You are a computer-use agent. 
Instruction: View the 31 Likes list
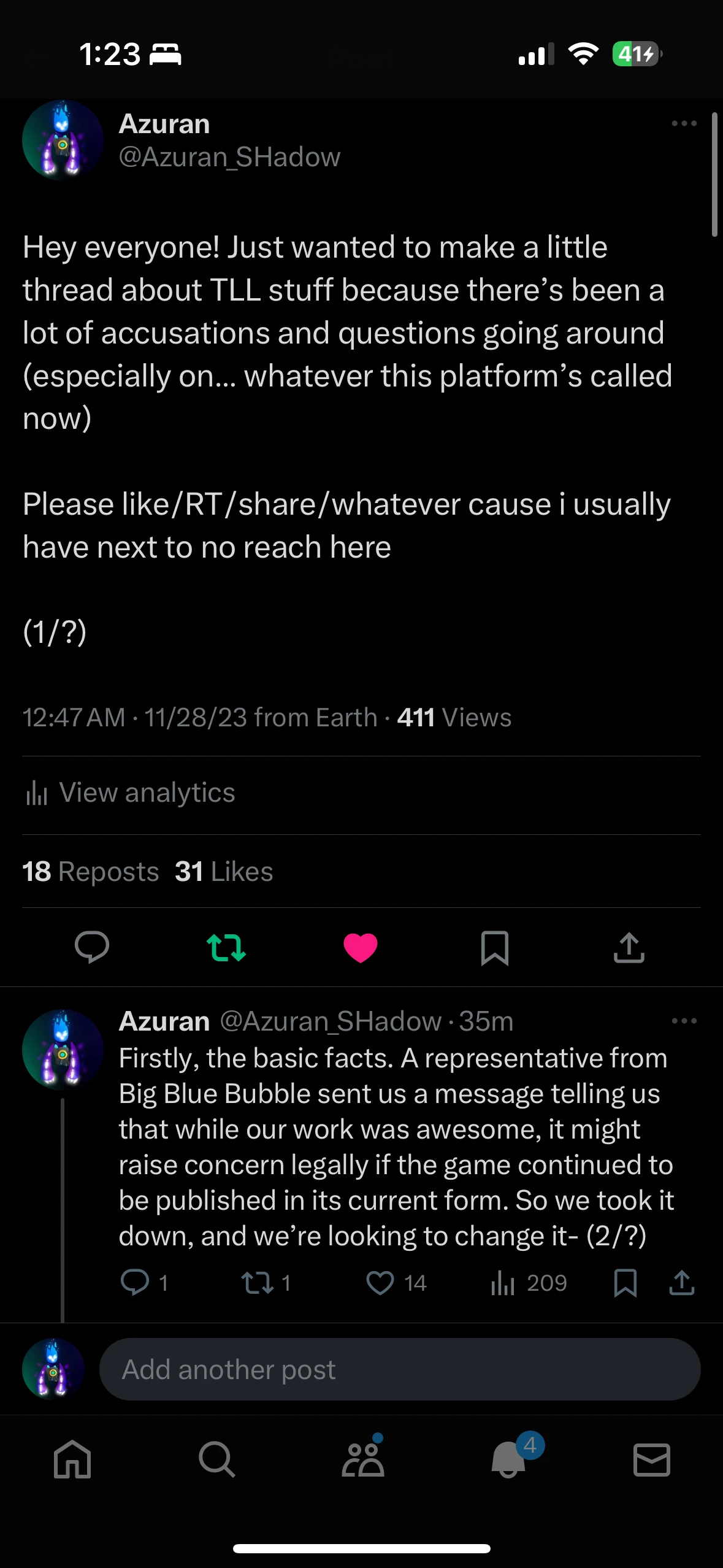pyautogui.click(x=224, y=872)
